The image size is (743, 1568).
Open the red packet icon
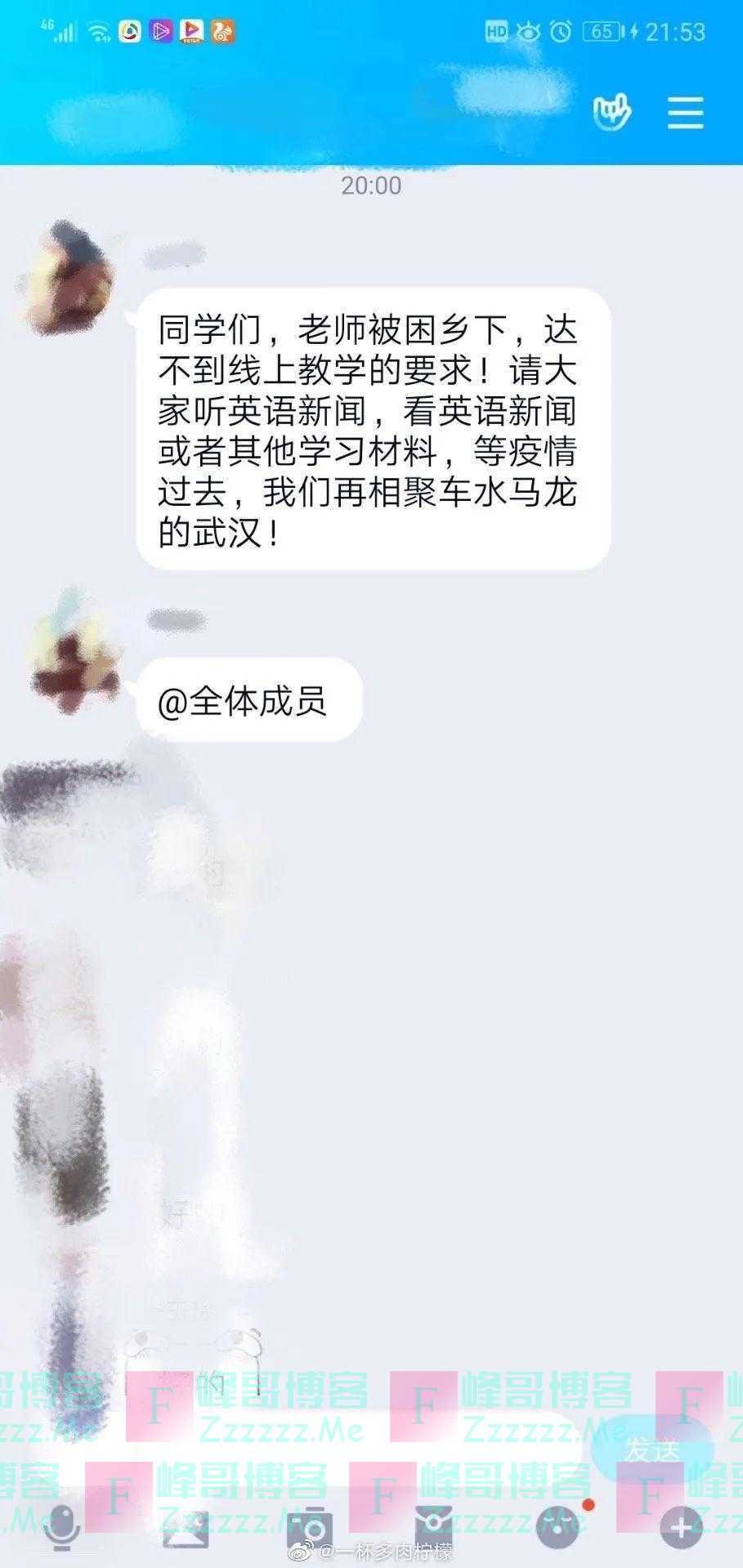point(433,1526)
